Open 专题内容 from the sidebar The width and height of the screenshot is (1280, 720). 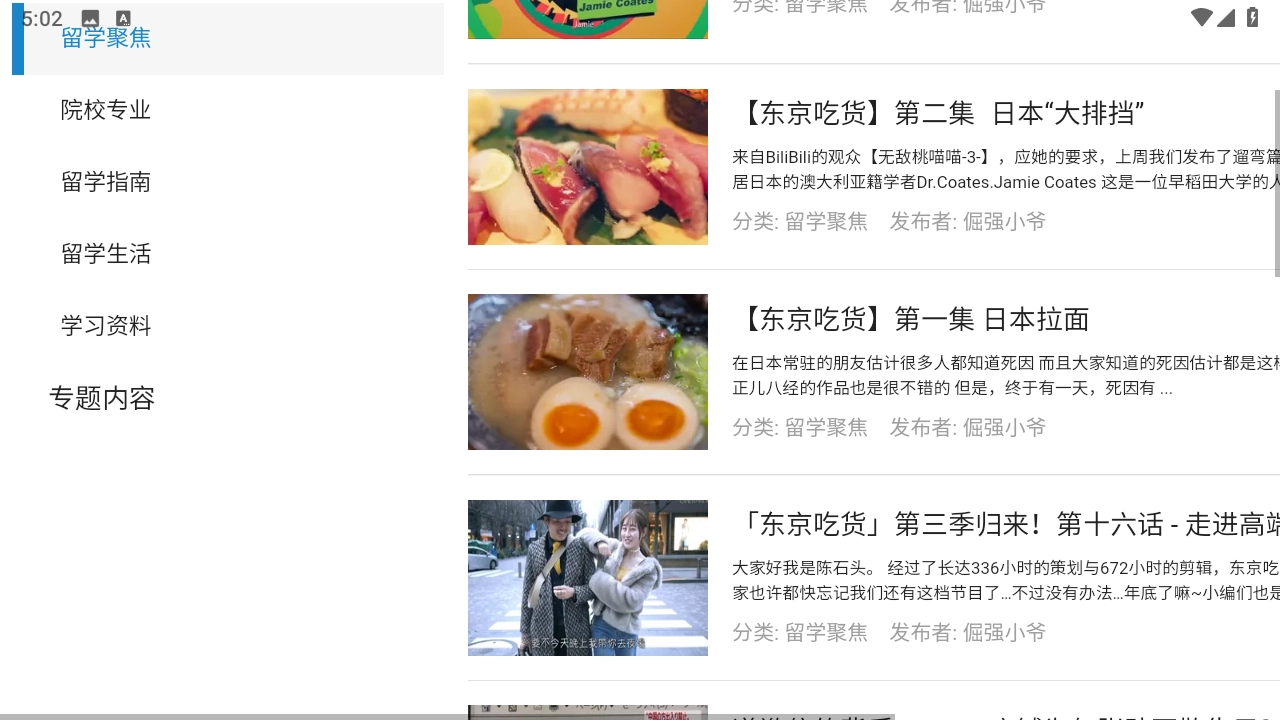click(x=102, y=398)
